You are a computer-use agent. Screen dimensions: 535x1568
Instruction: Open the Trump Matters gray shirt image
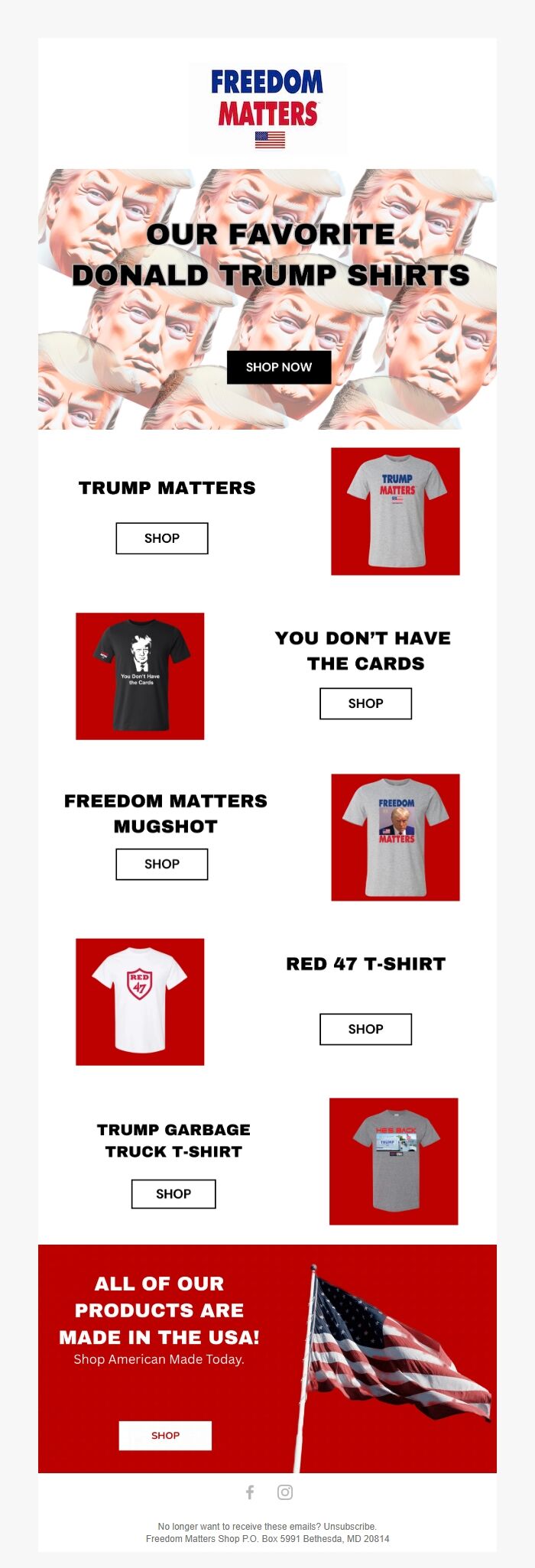point(395,511)
